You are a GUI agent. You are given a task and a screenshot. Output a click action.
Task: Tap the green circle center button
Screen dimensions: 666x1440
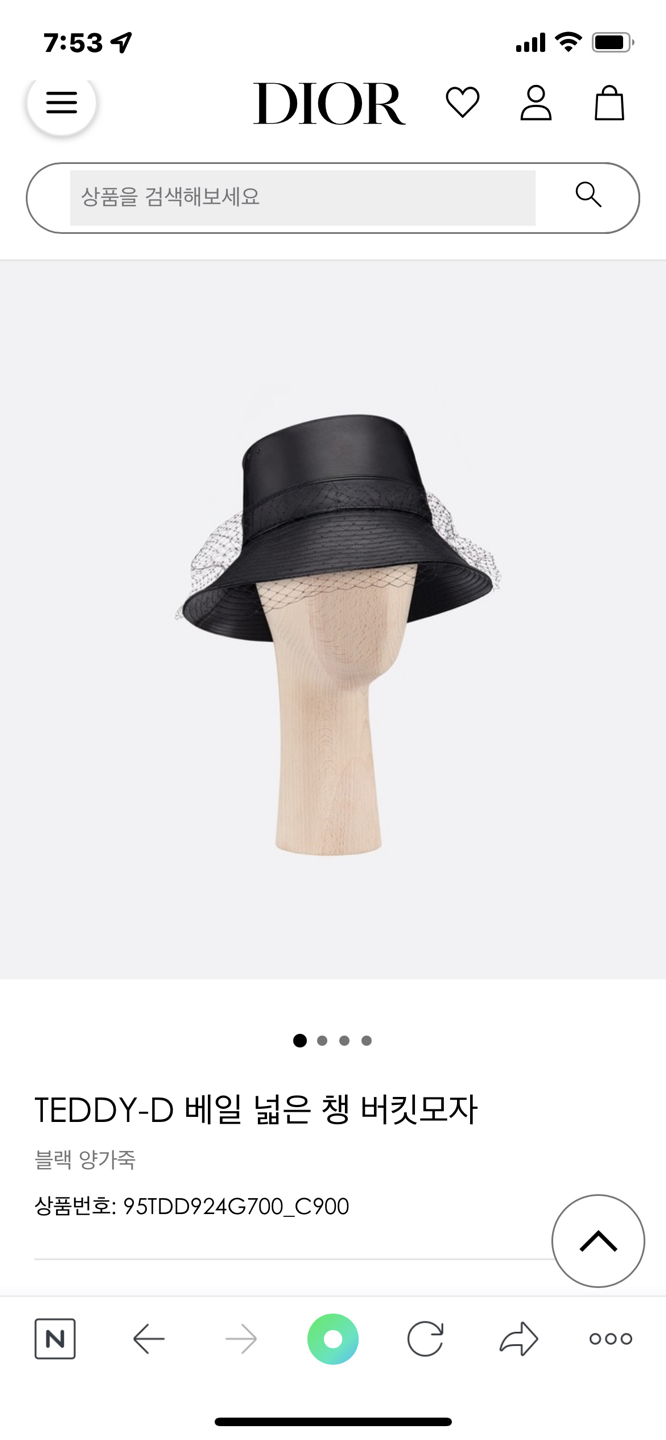(333, 1339)
